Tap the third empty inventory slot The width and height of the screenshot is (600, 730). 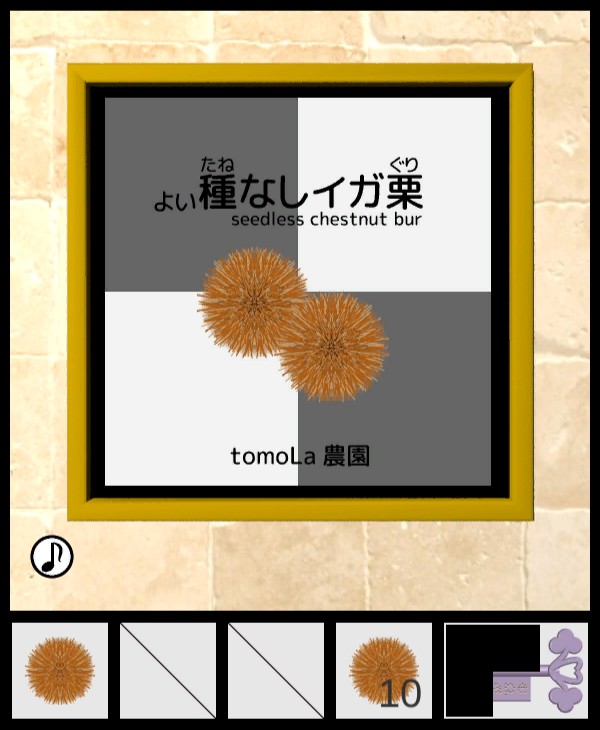point(276,670)
